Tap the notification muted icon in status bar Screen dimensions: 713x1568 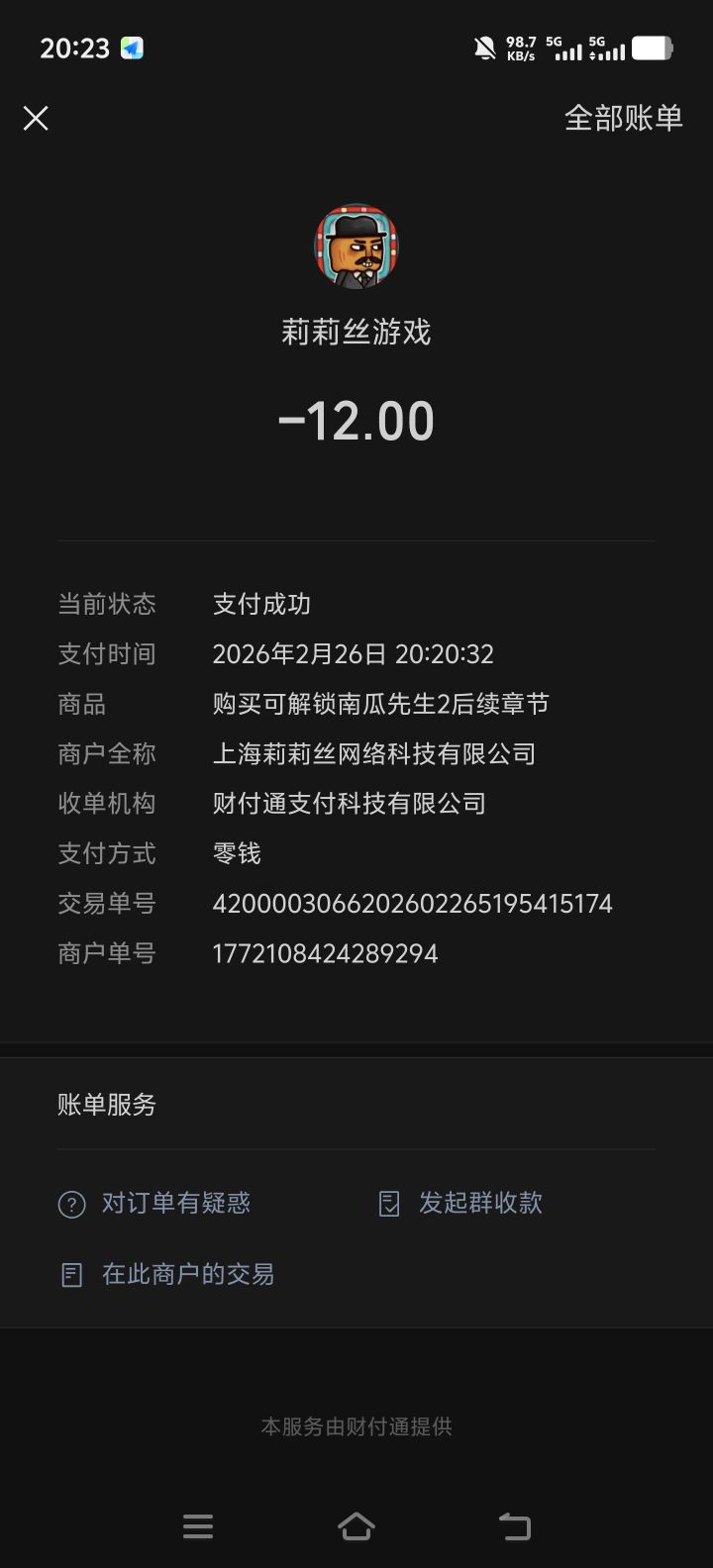(484, 47)
